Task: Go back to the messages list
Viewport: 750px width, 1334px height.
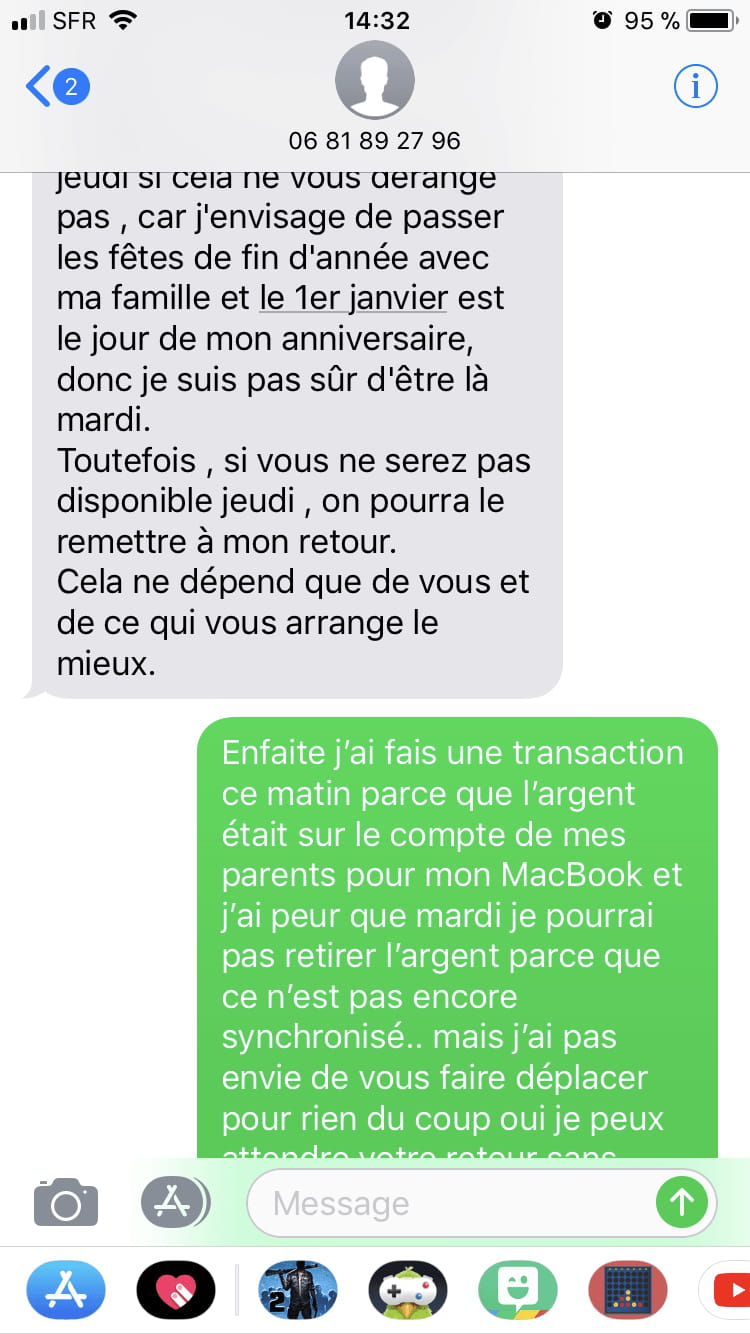Action: [57, 87]
